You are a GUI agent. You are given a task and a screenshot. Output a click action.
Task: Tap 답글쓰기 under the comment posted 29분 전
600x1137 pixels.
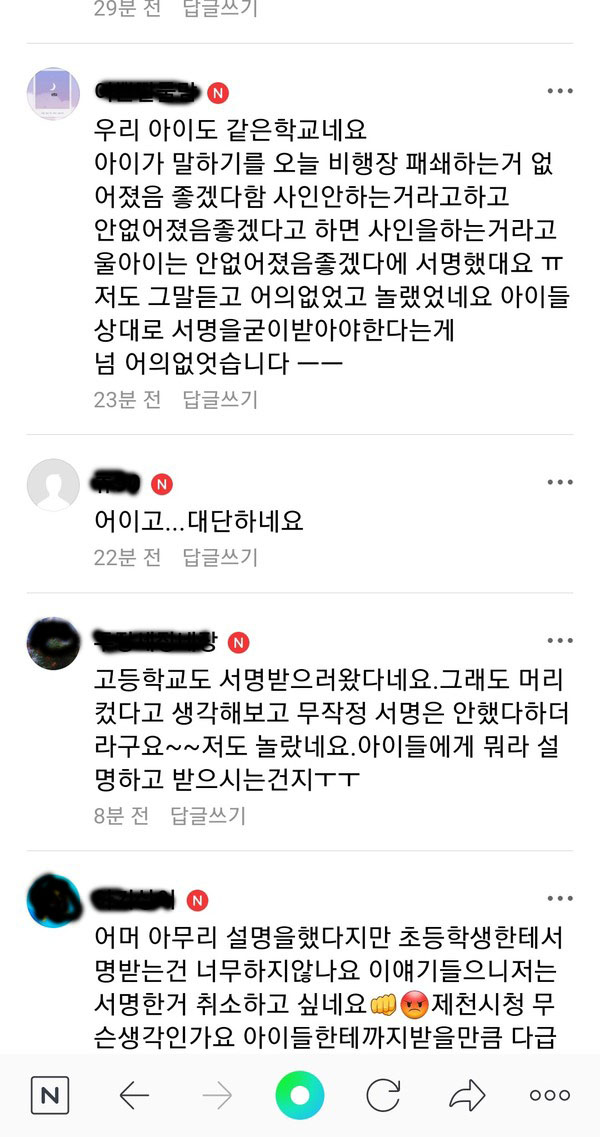point(219,10)
